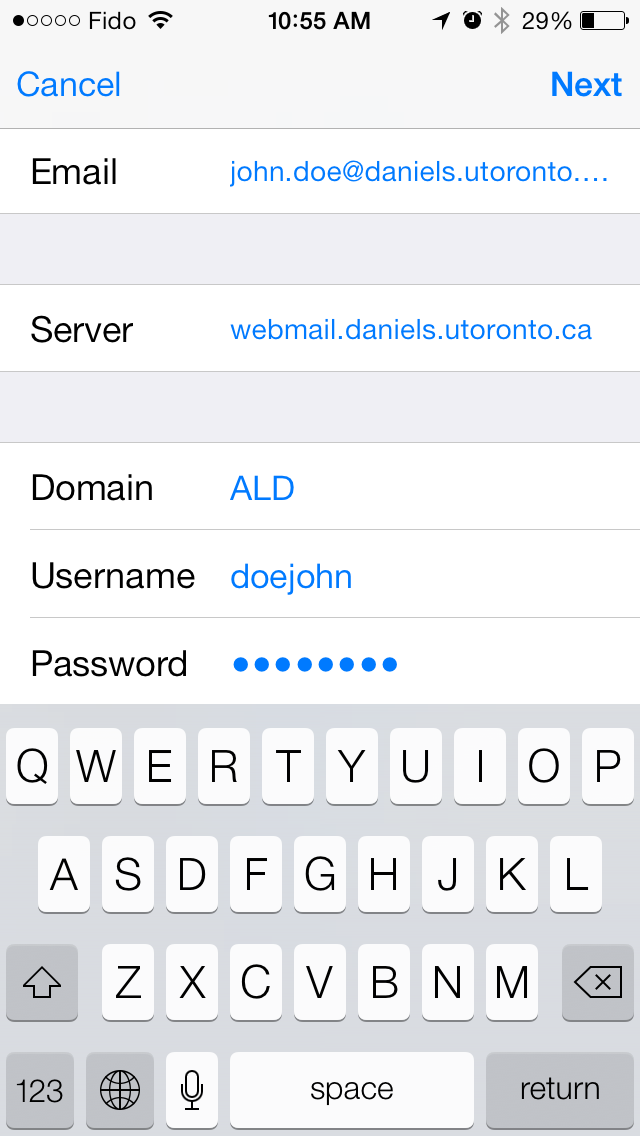Viewport: 640px width, 1136px height.
Task: Focus the Password field
Action: (320, 662)
